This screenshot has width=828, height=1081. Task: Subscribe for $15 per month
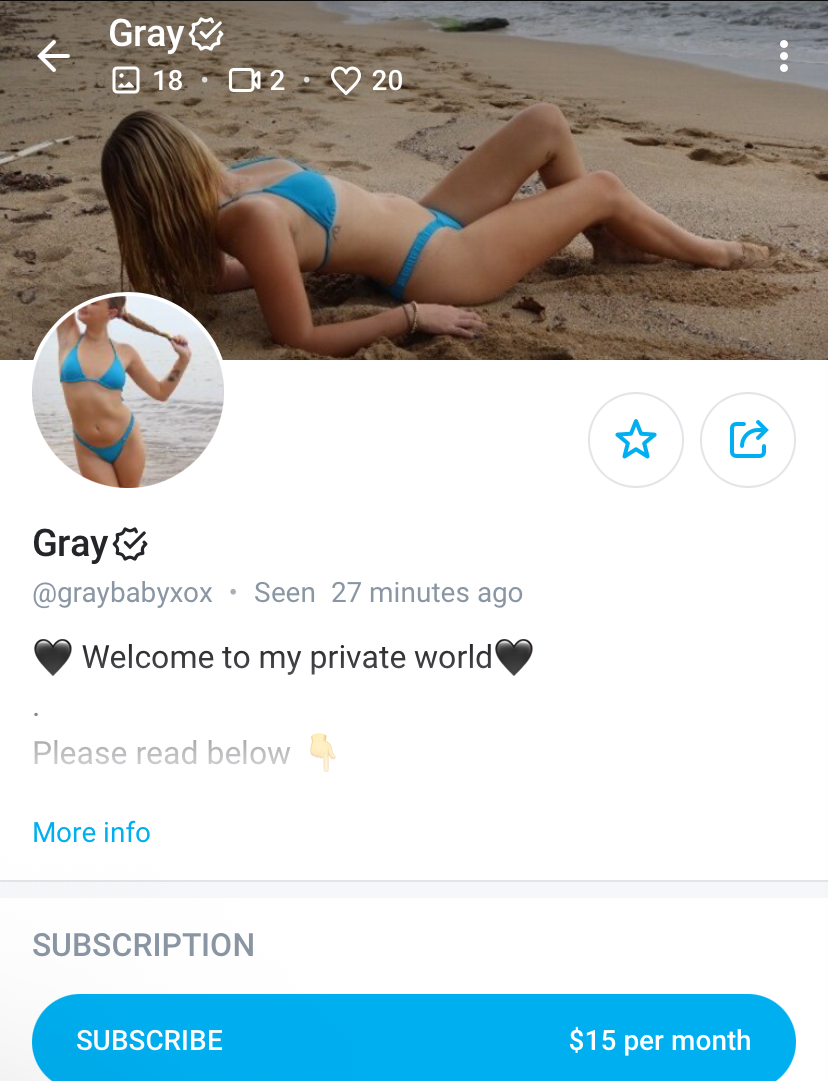(414, 1039)
